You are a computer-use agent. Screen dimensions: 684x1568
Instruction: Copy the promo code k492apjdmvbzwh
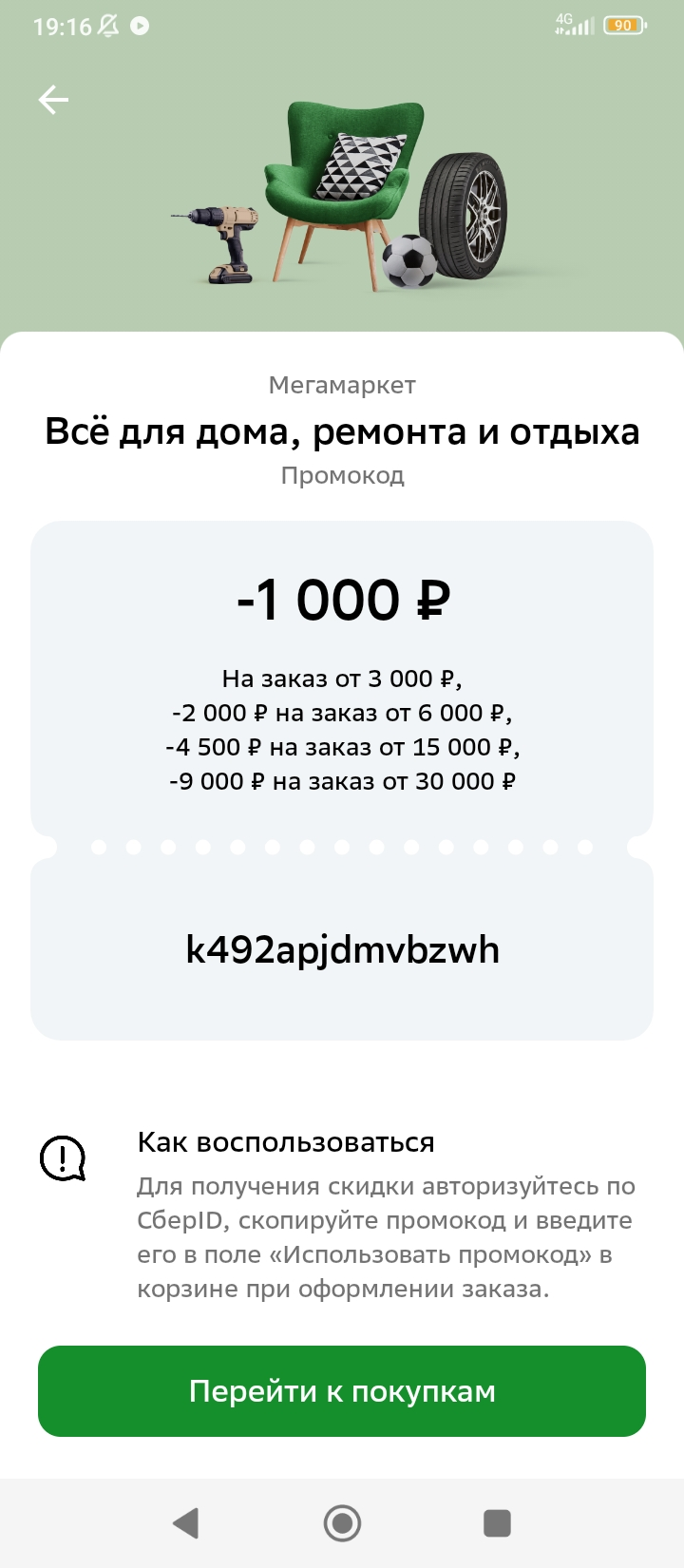click(342, 949)
